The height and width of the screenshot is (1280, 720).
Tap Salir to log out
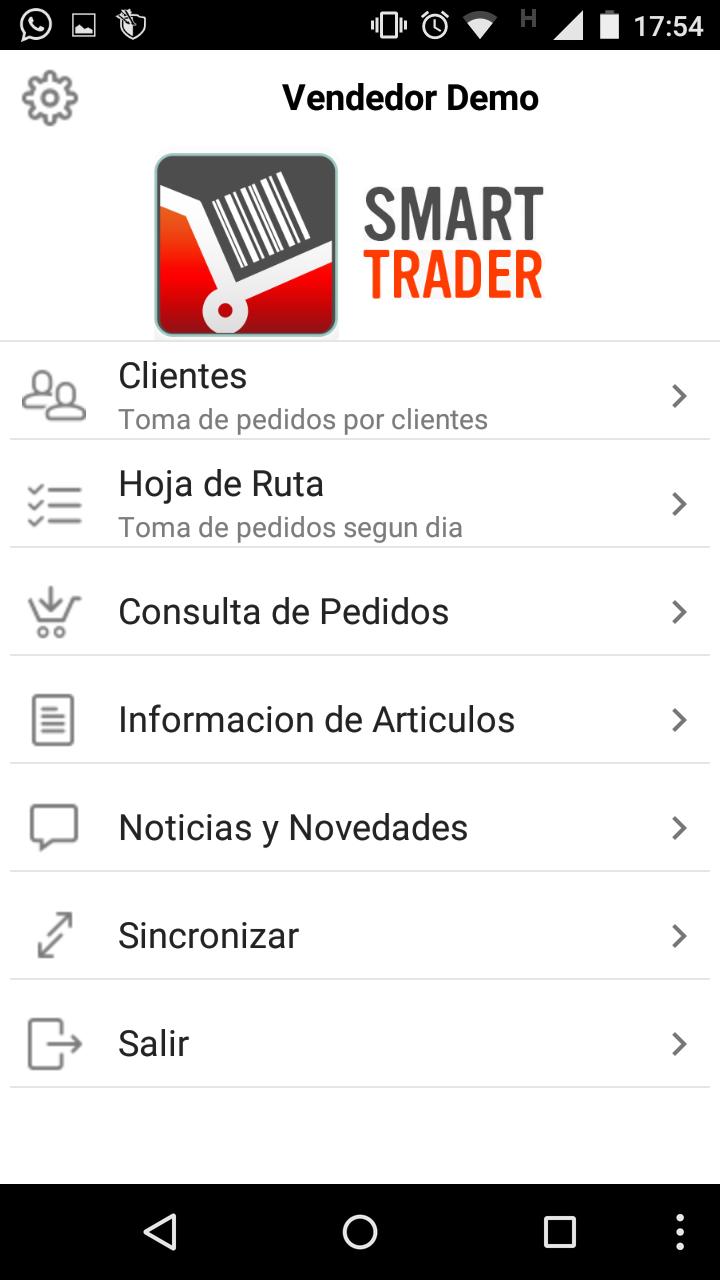point(152,1043)
